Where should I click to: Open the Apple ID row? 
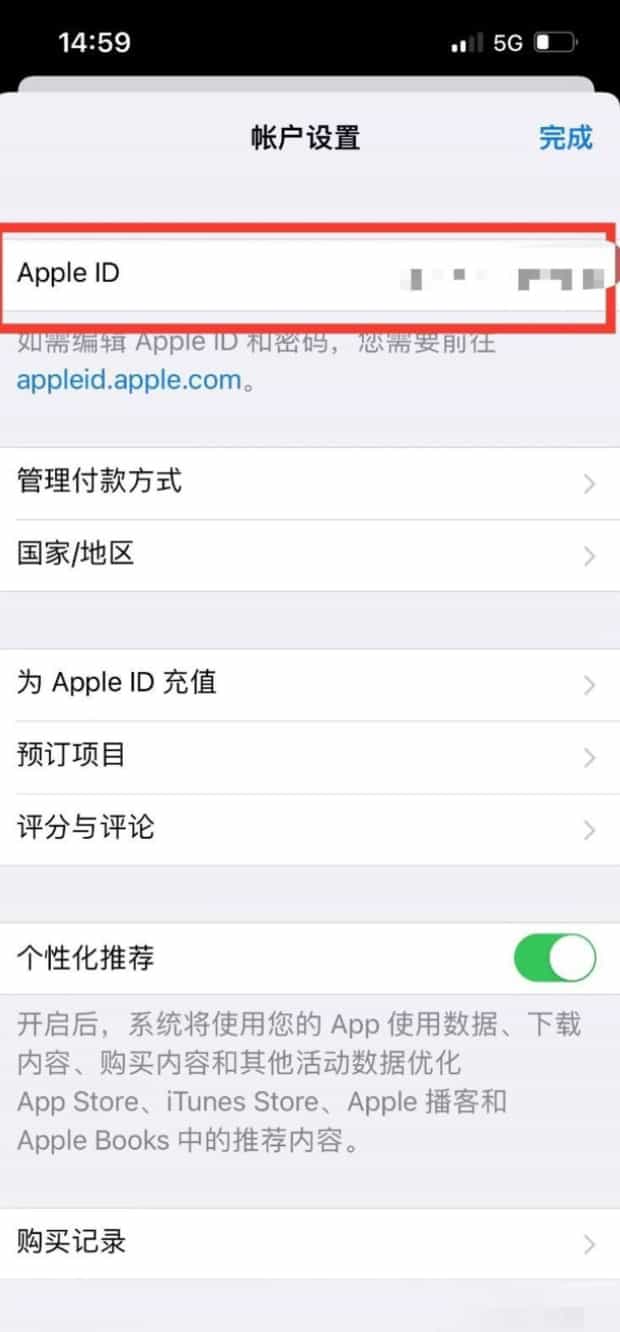[x=310, y=274]
